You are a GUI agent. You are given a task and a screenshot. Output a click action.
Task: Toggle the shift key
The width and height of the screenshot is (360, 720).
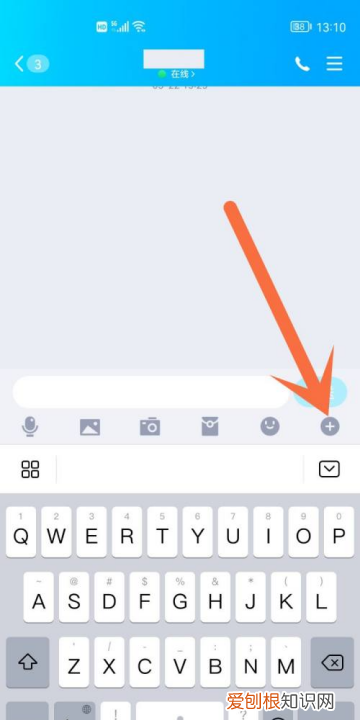(28, 662)
